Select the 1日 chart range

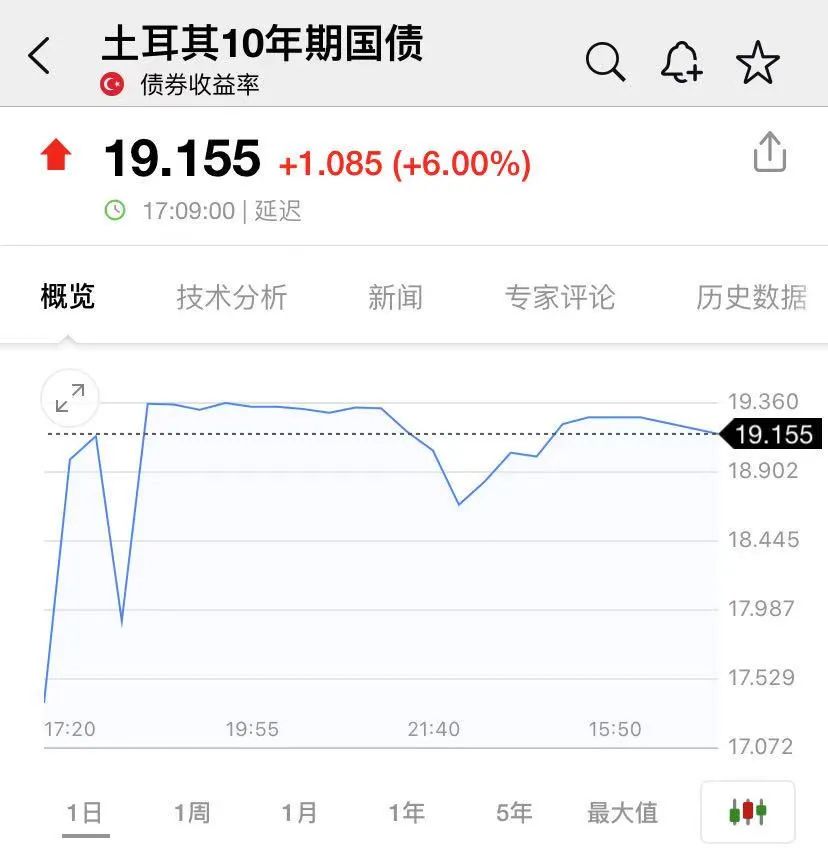tap(84, 813)
